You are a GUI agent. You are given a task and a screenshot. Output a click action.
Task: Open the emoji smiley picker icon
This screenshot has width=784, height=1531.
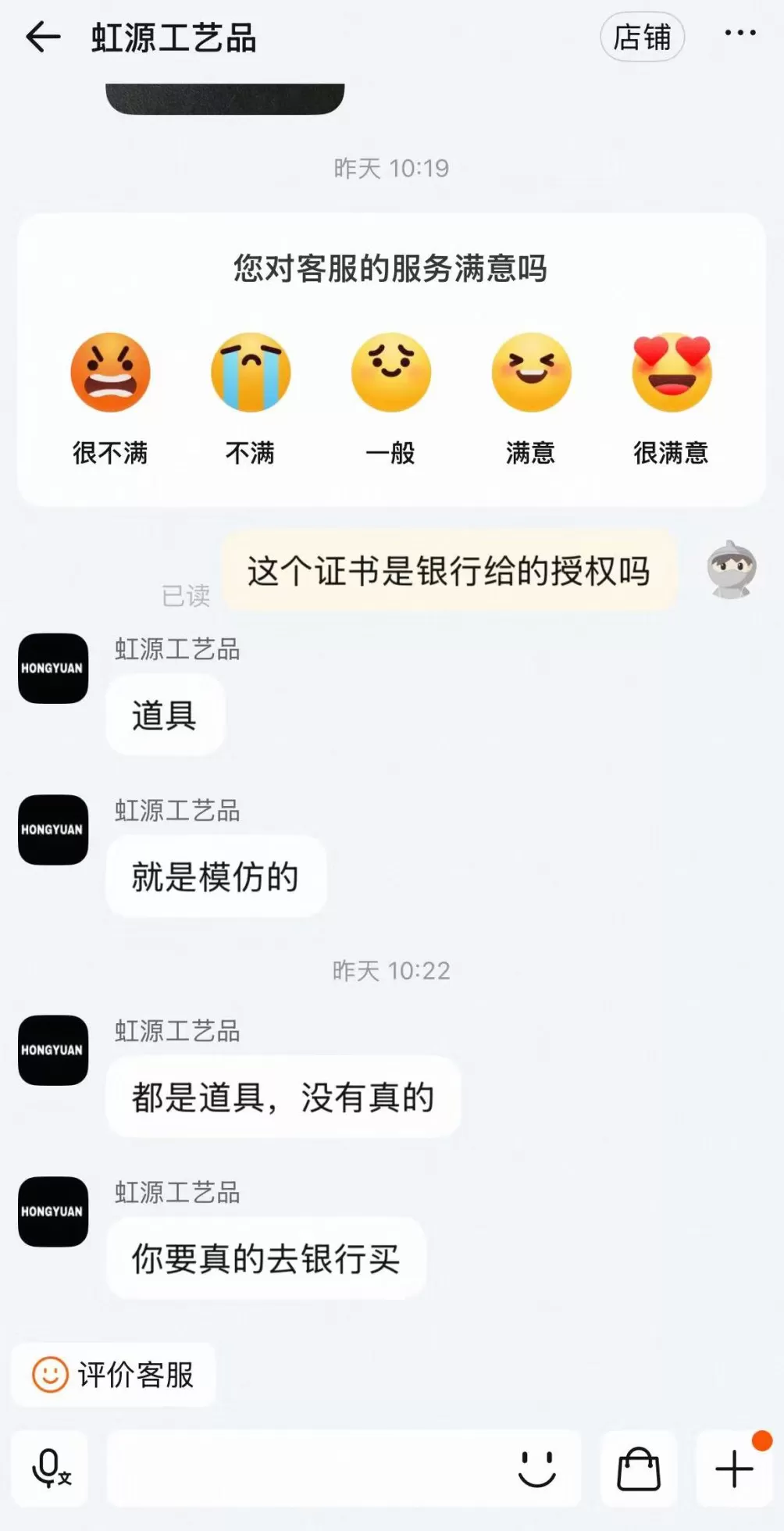pos(538,1467)
